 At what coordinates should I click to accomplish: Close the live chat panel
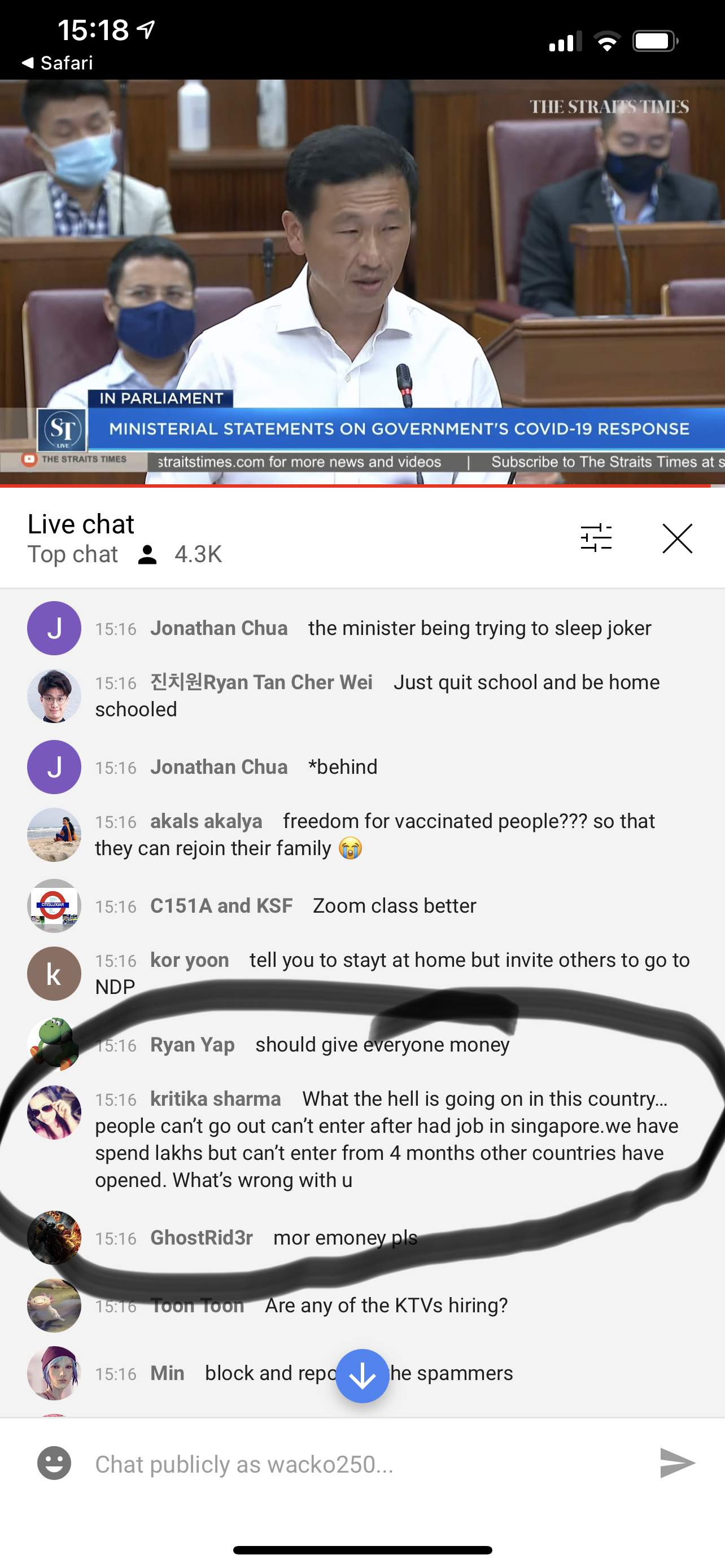pyautogui.click(x=677, y=538)
